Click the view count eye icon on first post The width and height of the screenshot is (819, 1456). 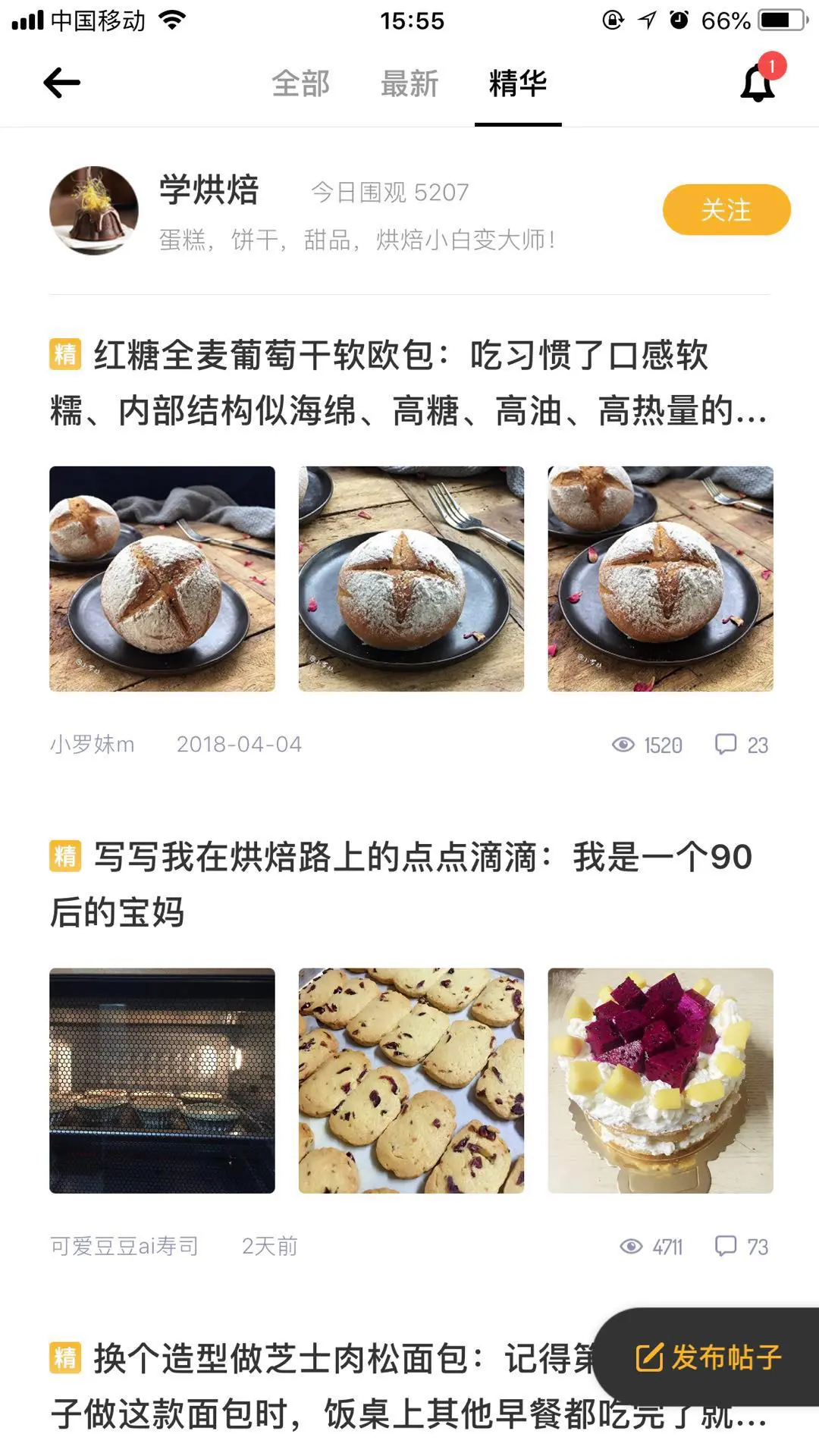[622, 745]
